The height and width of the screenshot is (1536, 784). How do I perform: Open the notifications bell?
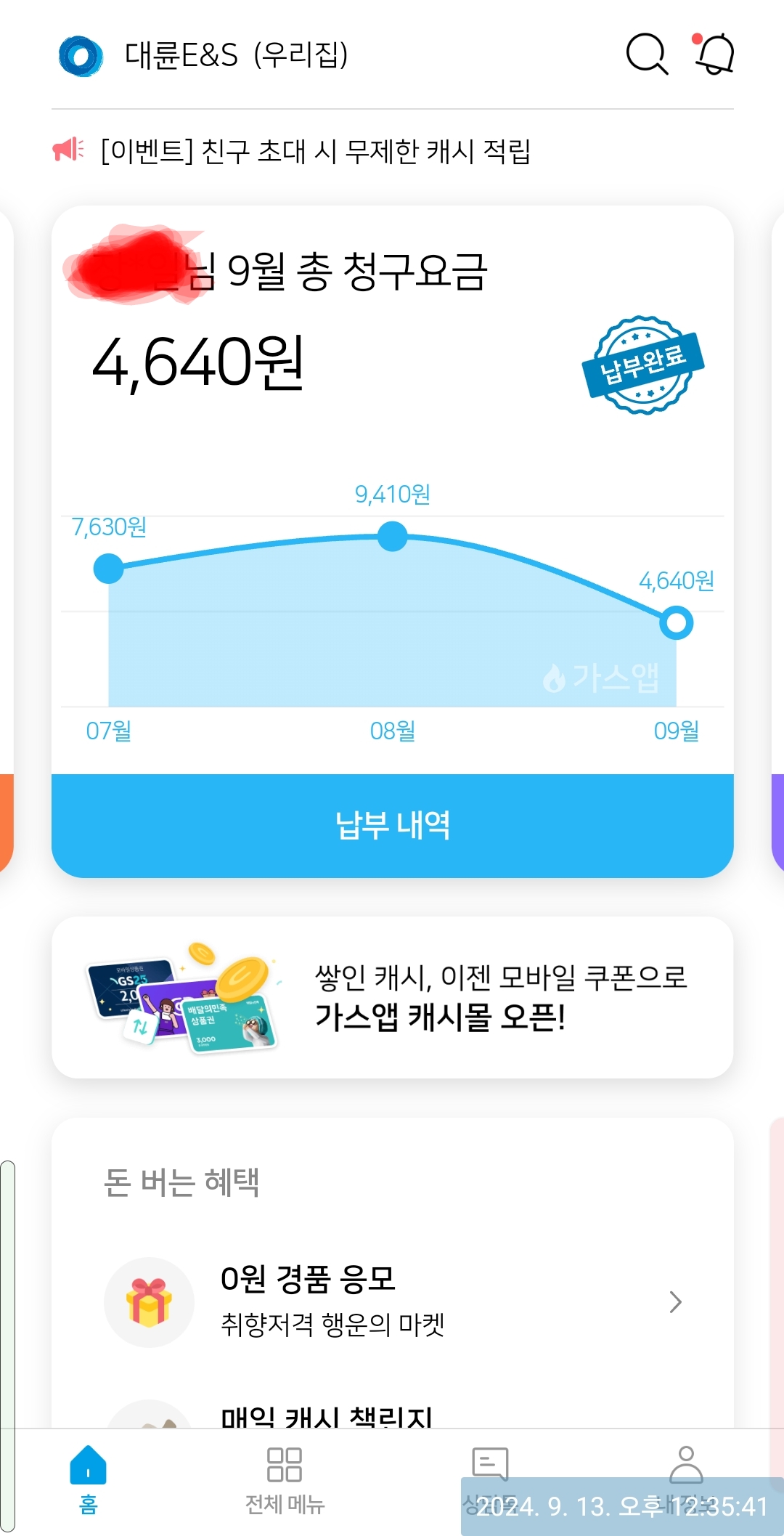(x=714, y=54)
